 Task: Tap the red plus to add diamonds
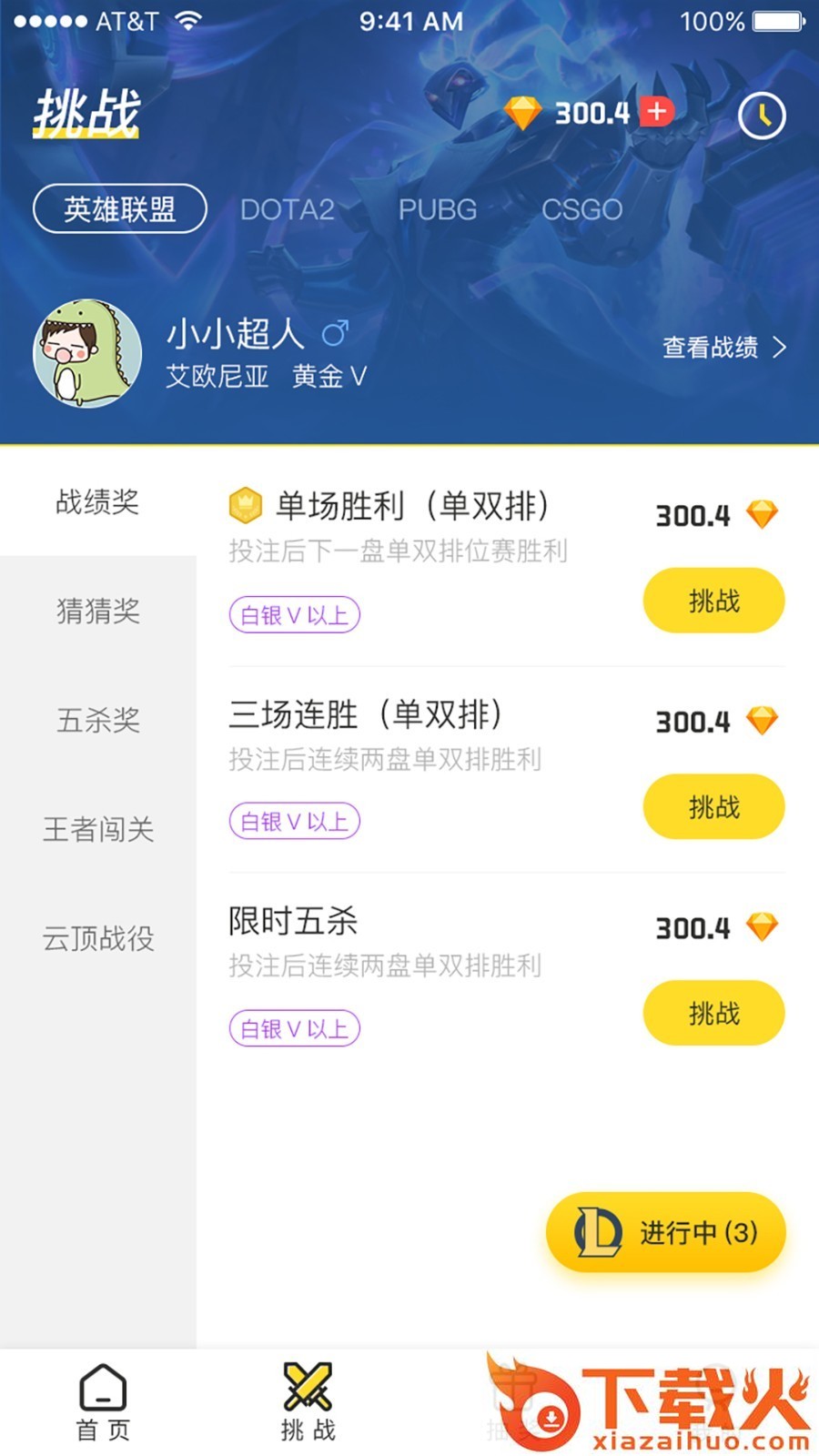point(656,112)
